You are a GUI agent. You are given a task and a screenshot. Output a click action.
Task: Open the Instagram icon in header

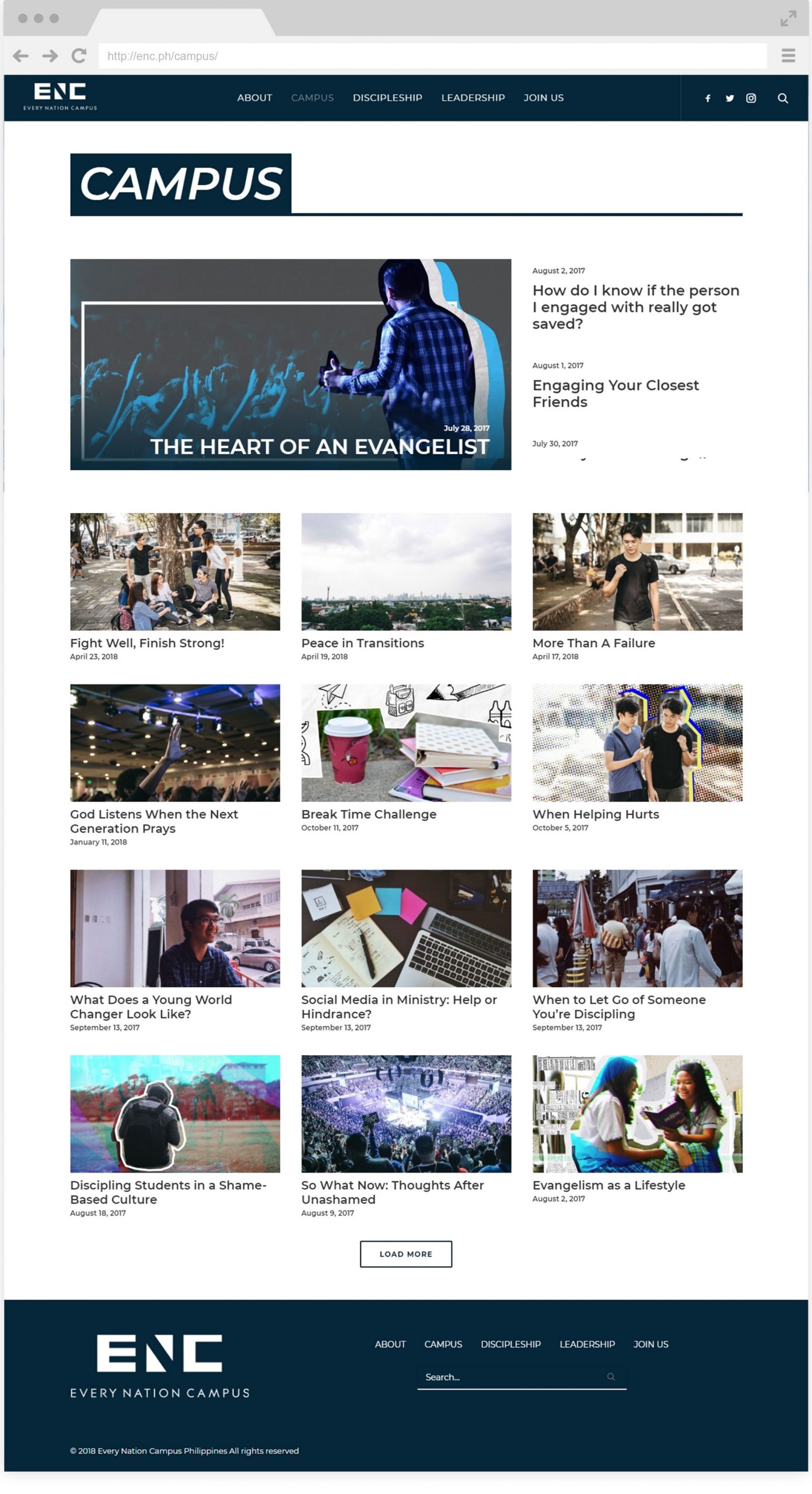(x=751, y=98)
